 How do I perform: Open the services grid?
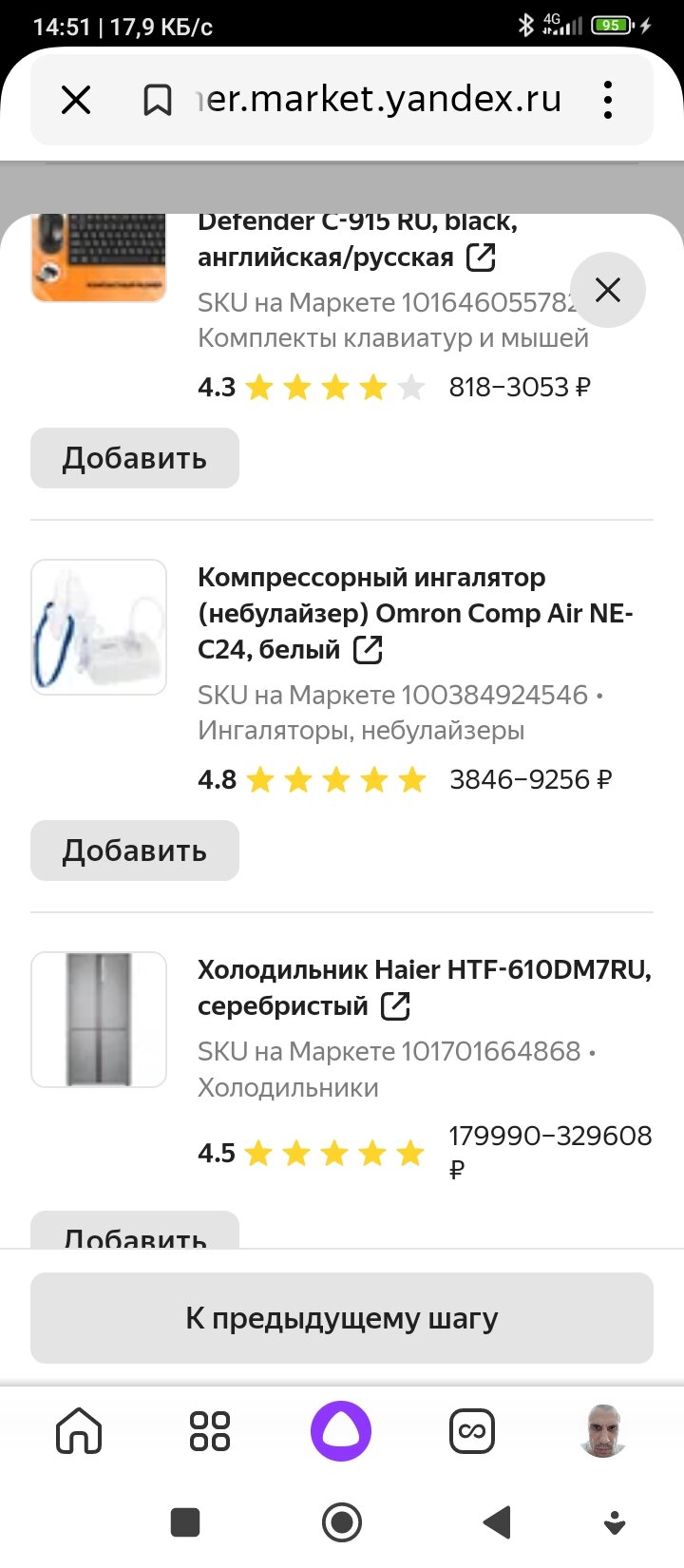tap(210, 1430)
